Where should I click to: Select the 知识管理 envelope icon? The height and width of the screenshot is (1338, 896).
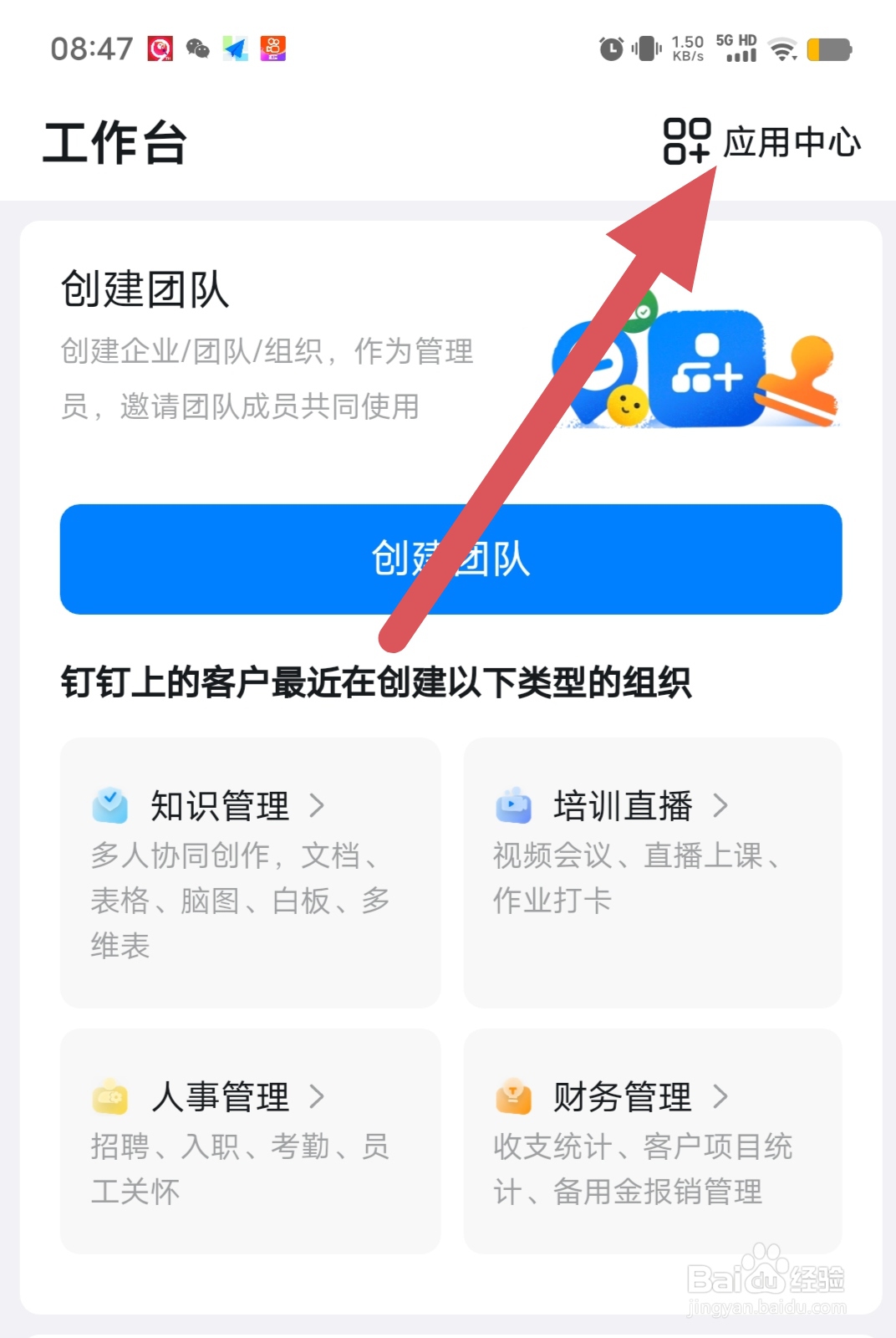pos(109,805)
